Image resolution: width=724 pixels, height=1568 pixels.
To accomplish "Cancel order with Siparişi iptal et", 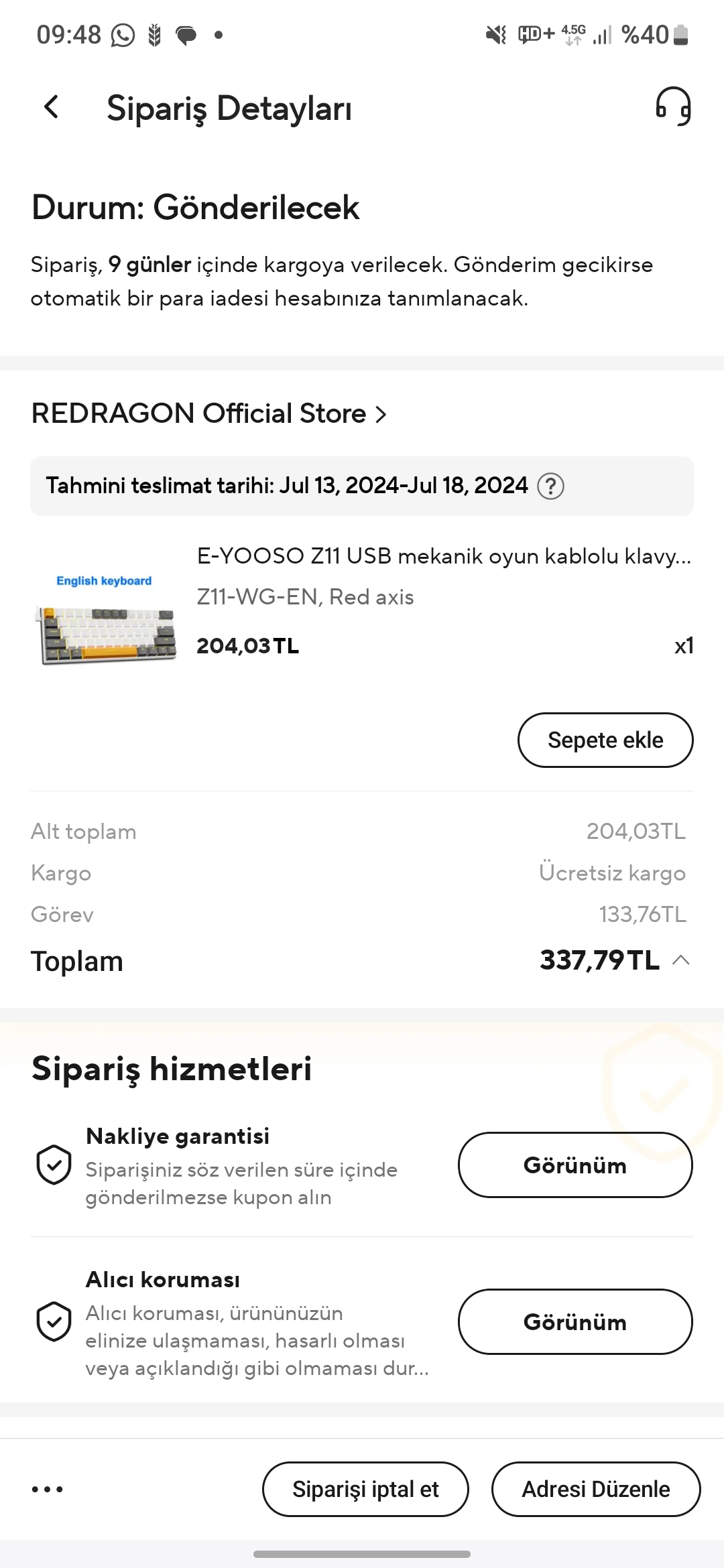I will (x=365, y=1490).
